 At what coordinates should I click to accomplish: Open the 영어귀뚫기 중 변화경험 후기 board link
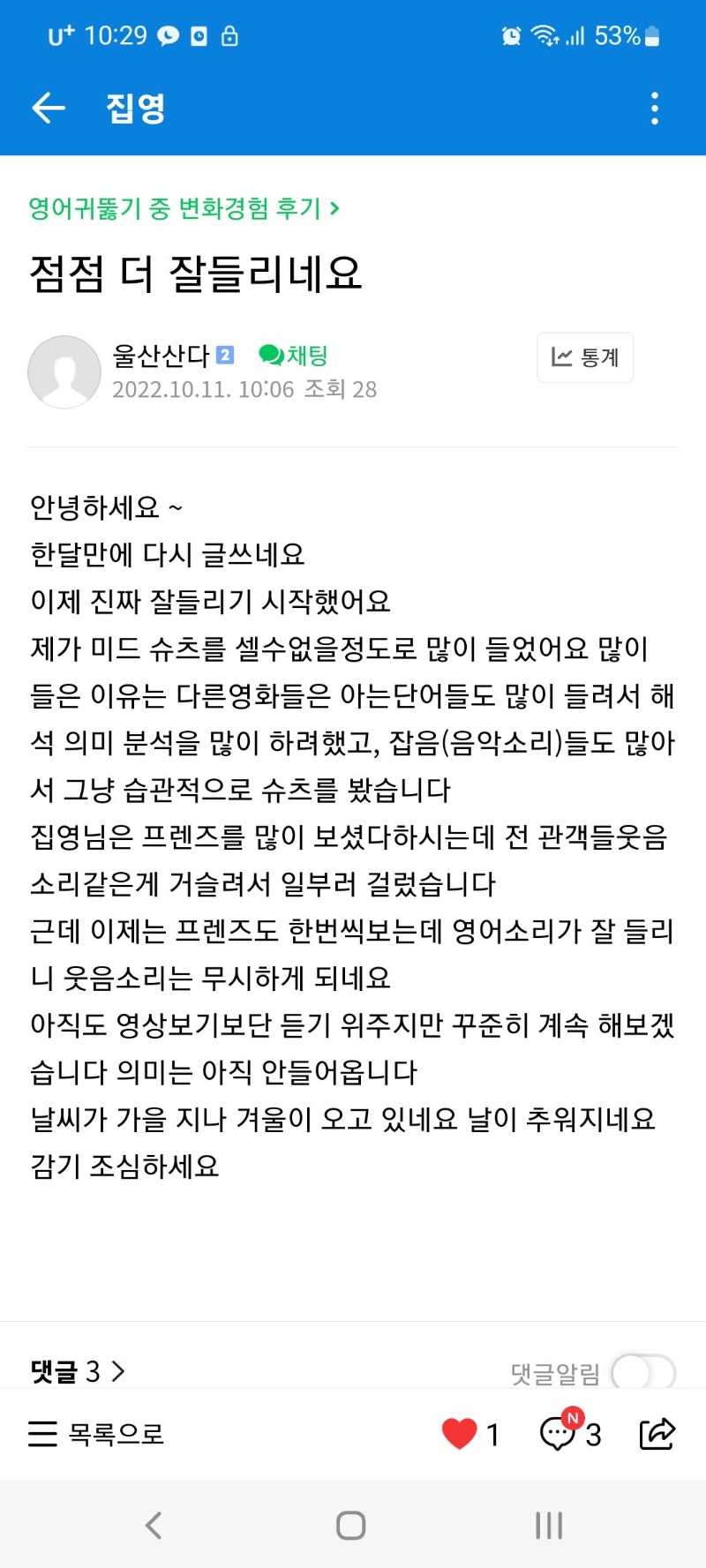(x=184, y=208)
